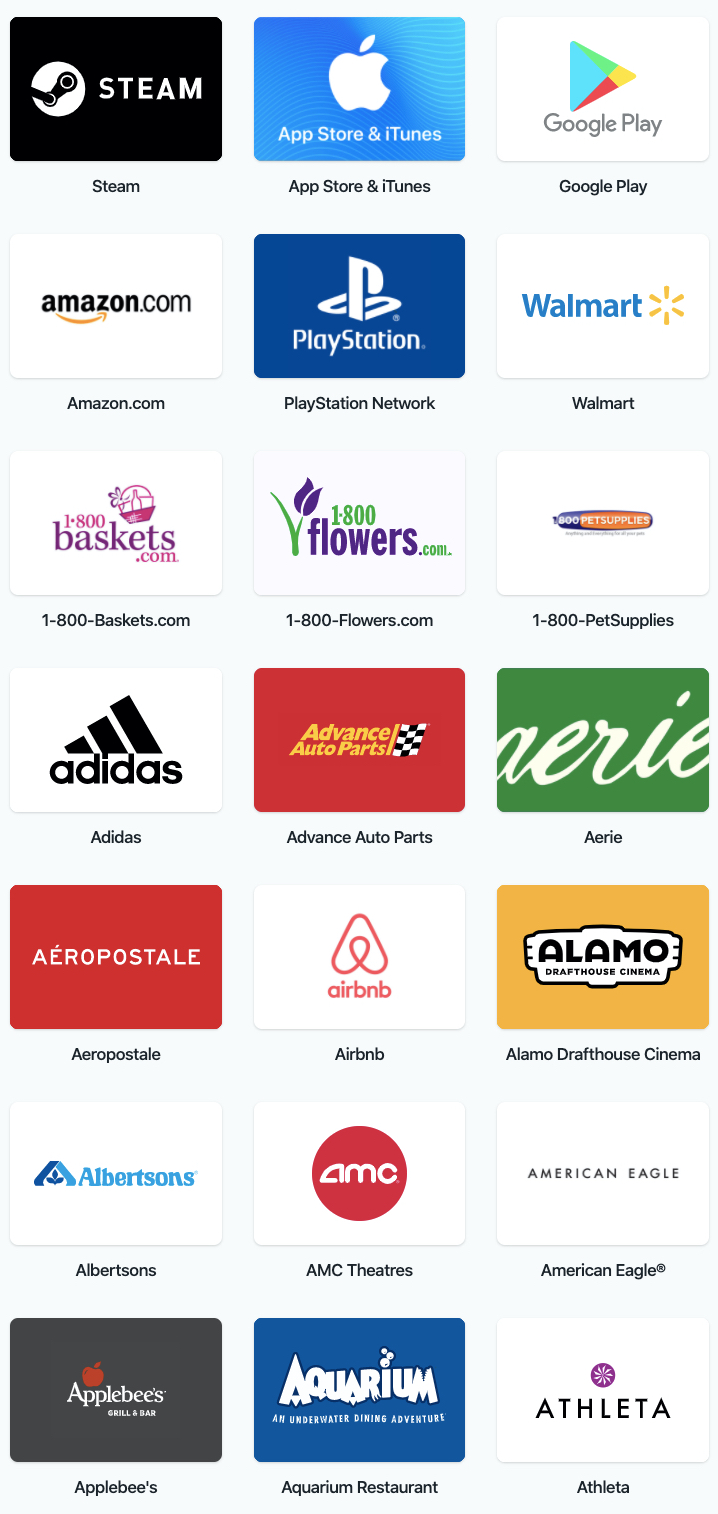The width and height of the screenshot is (718, 1514).
Task: Select the Adidas gift card
Action: pos(116,740)
